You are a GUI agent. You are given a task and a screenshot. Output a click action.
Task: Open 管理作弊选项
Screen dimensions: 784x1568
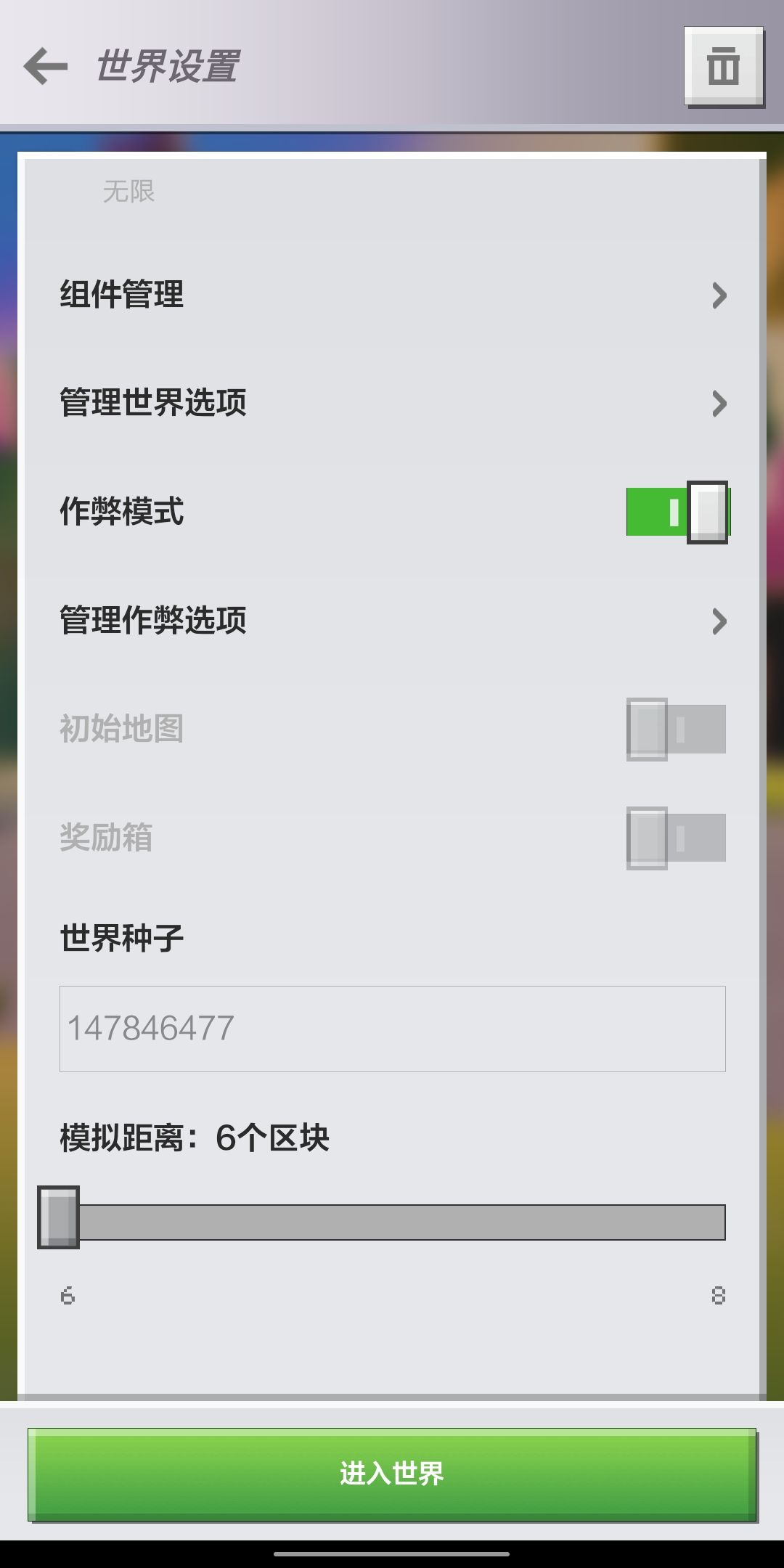tap(393, 621)
